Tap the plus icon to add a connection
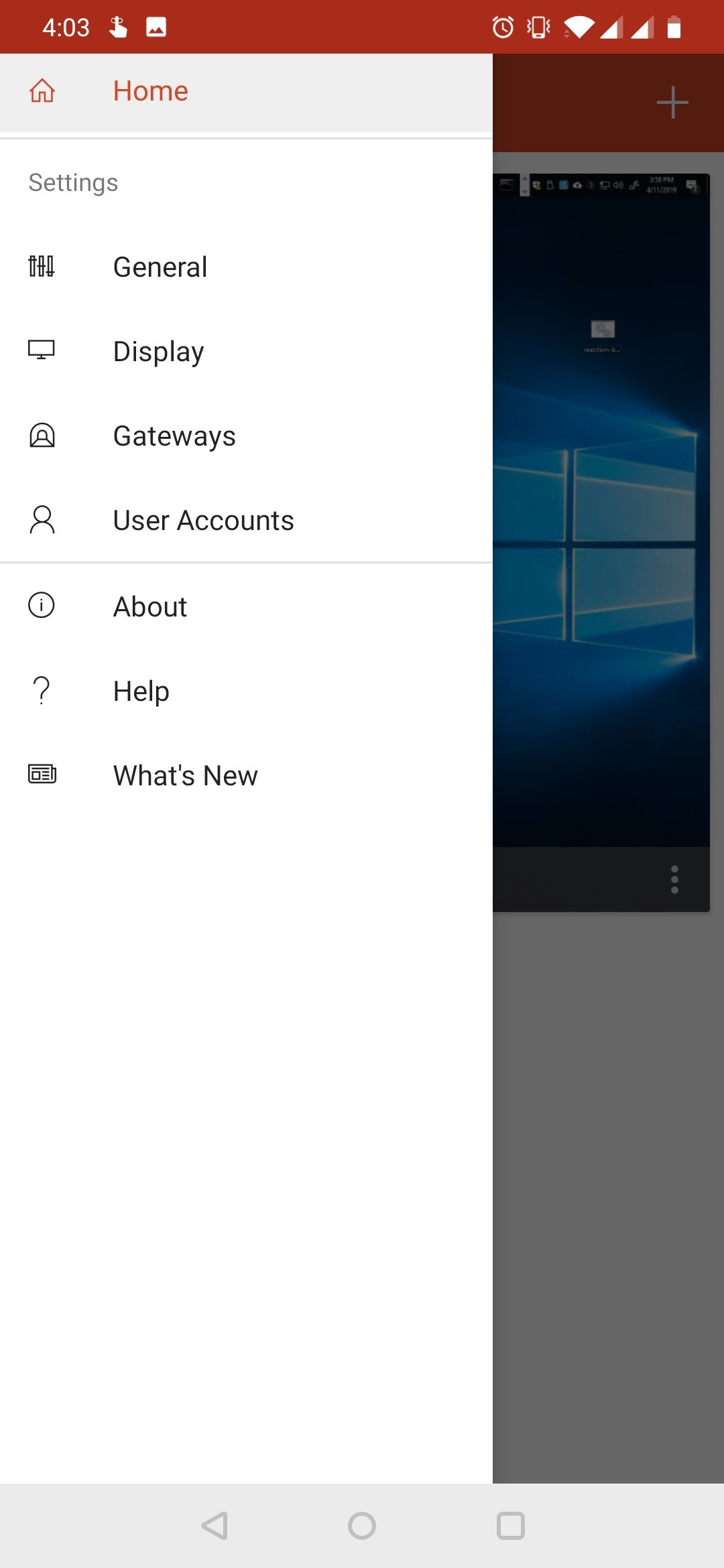This screenshot has height=1568, width=724. tap(672, 102)
